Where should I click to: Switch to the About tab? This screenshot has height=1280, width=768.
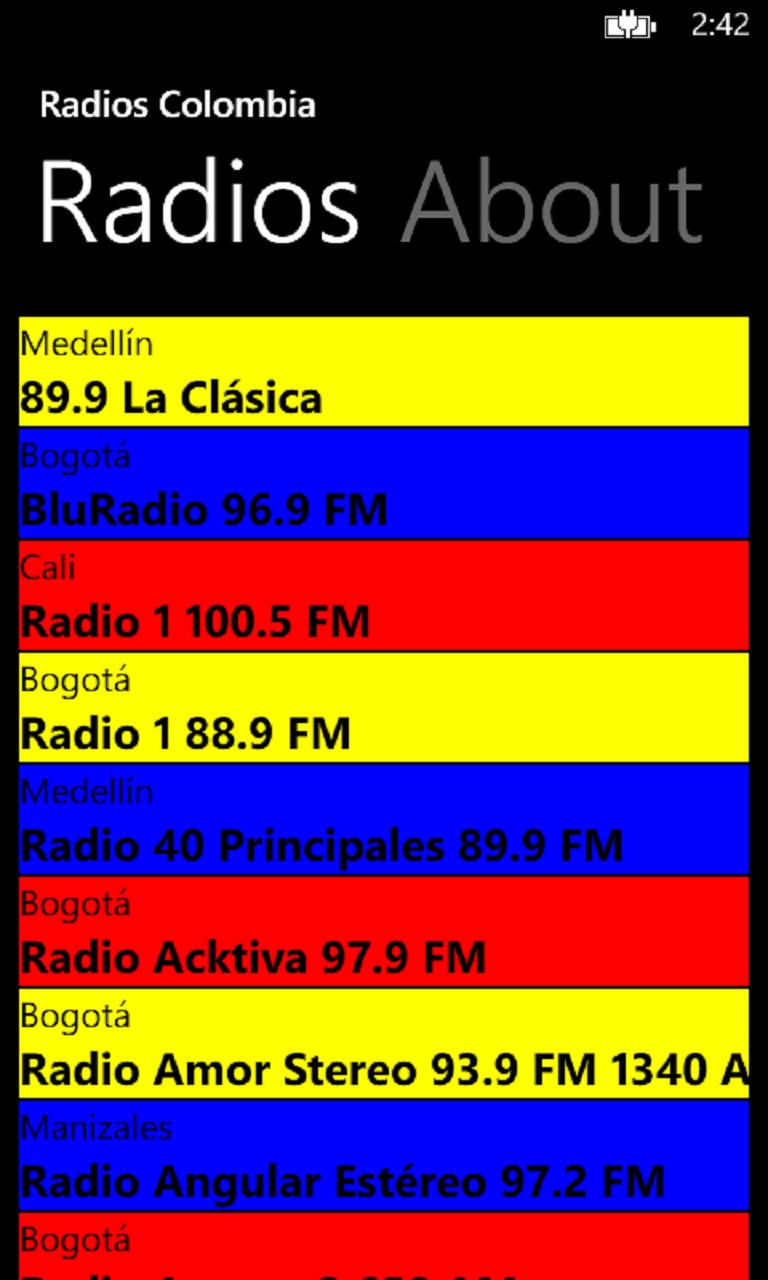(552, 205)
